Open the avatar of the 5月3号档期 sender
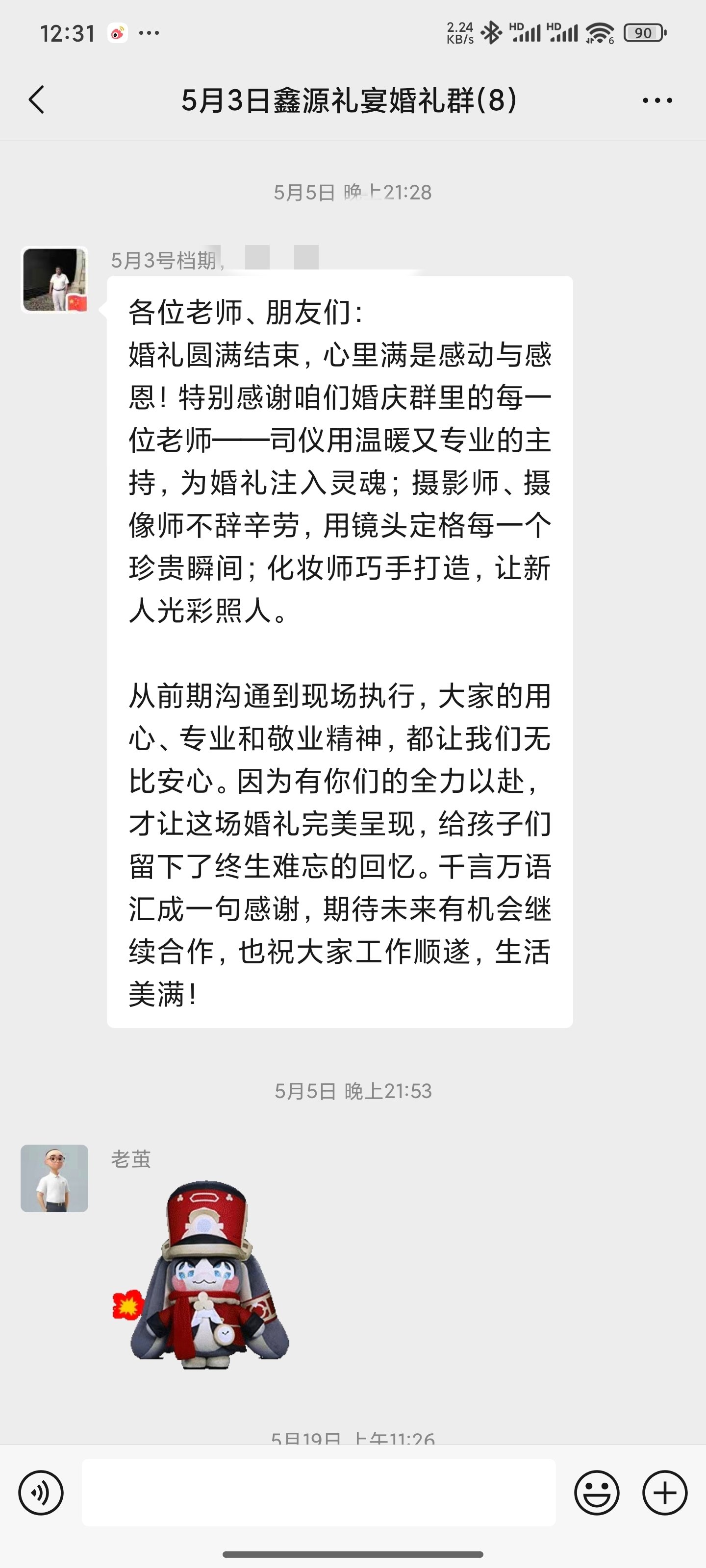Screen dimensions: 706x1568 click(x=54, y=279)
